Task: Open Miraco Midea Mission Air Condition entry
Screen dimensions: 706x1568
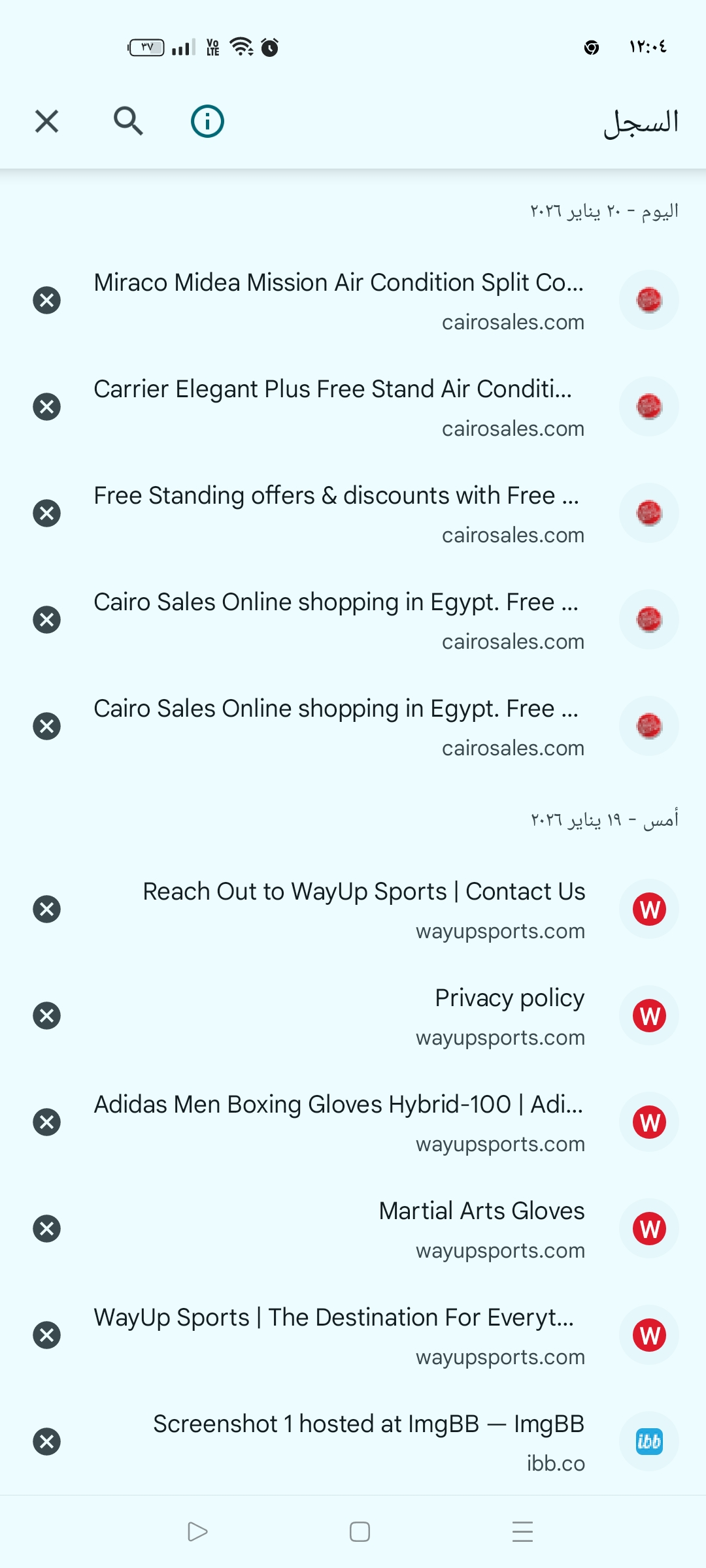Action: 339,301
